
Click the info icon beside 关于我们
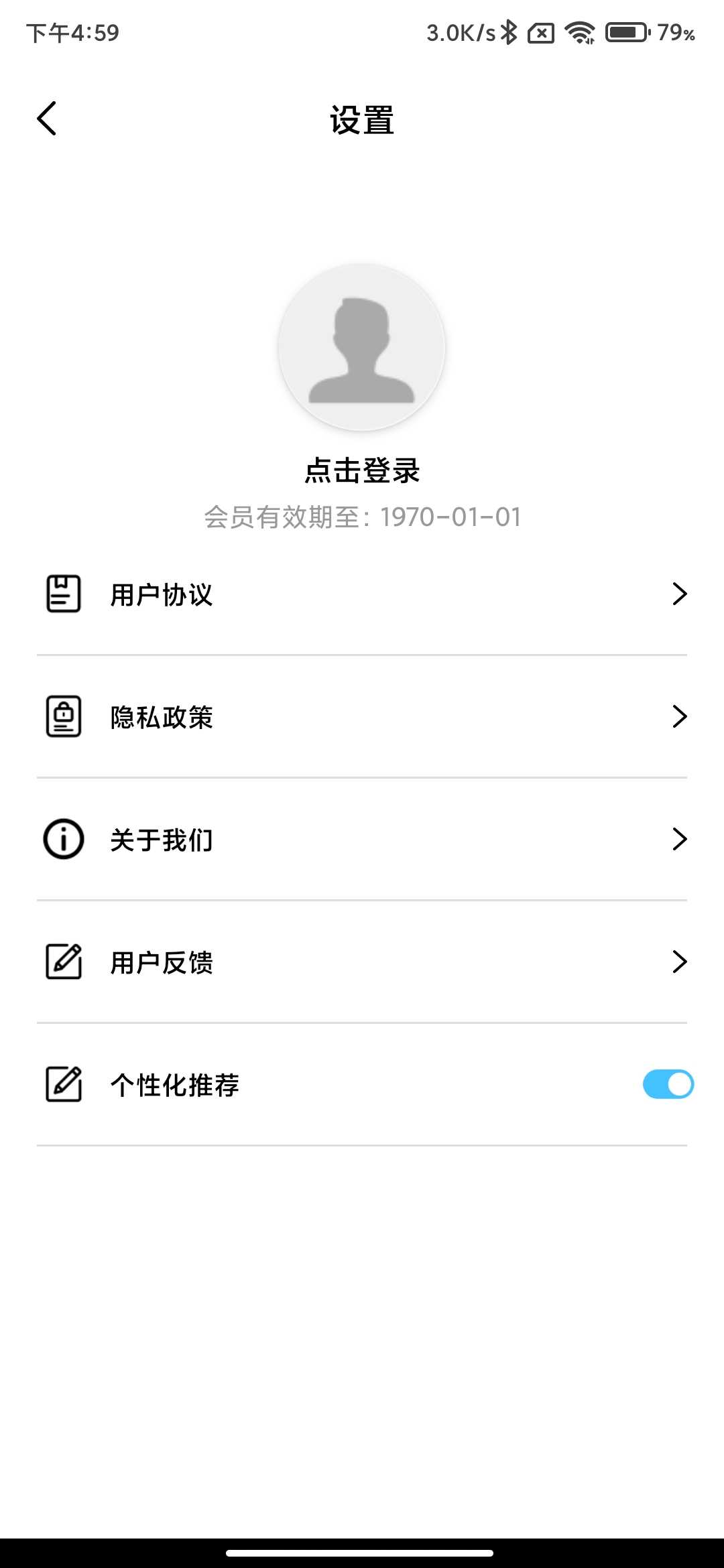62,839
